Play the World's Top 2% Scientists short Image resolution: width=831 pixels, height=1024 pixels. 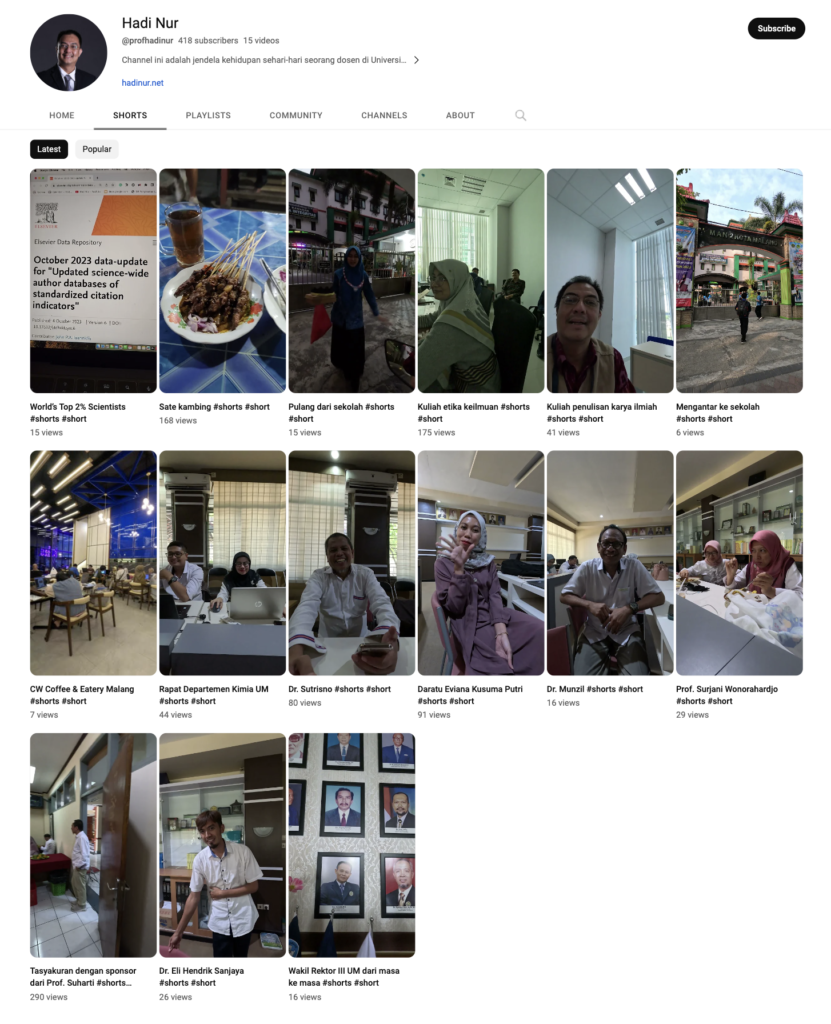click(x=93, y=280)
